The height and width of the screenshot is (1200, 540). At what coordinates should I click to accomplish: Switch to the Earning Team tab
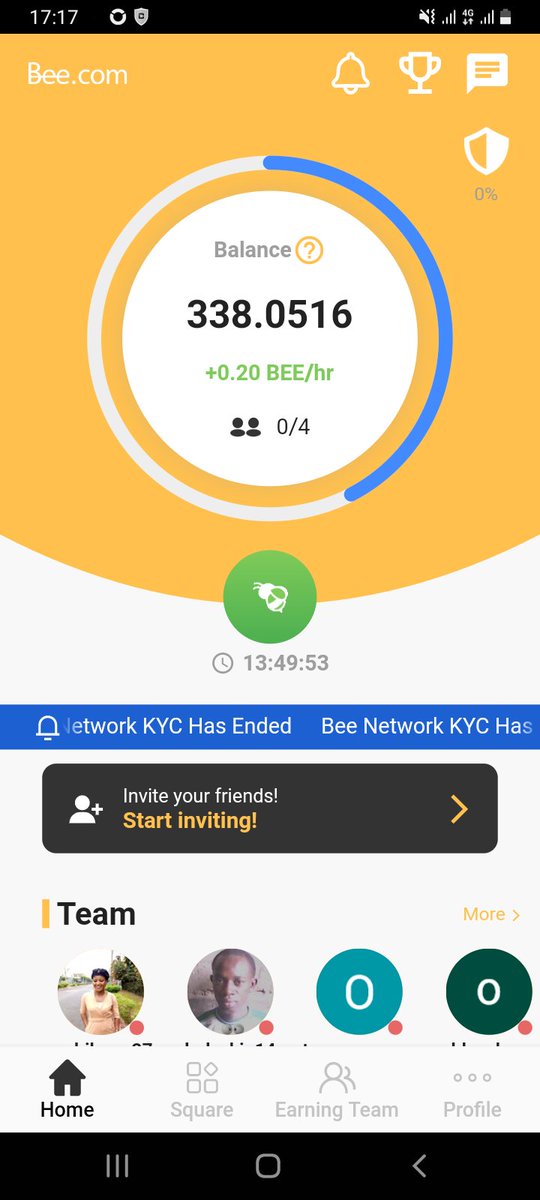337,1090
